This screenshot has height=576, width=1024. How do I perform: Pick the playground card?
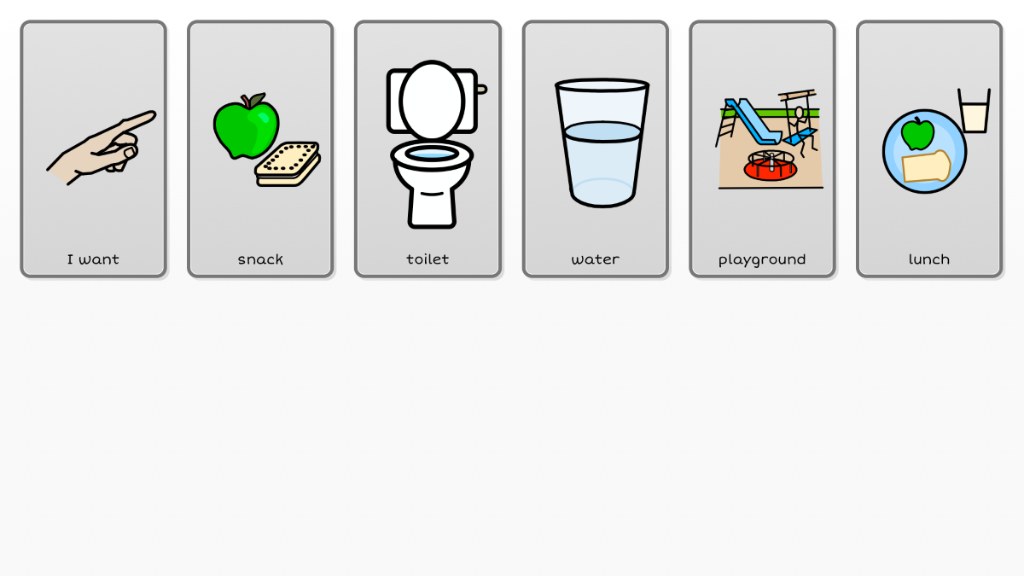pyautogui.click(x=762, y=149)
